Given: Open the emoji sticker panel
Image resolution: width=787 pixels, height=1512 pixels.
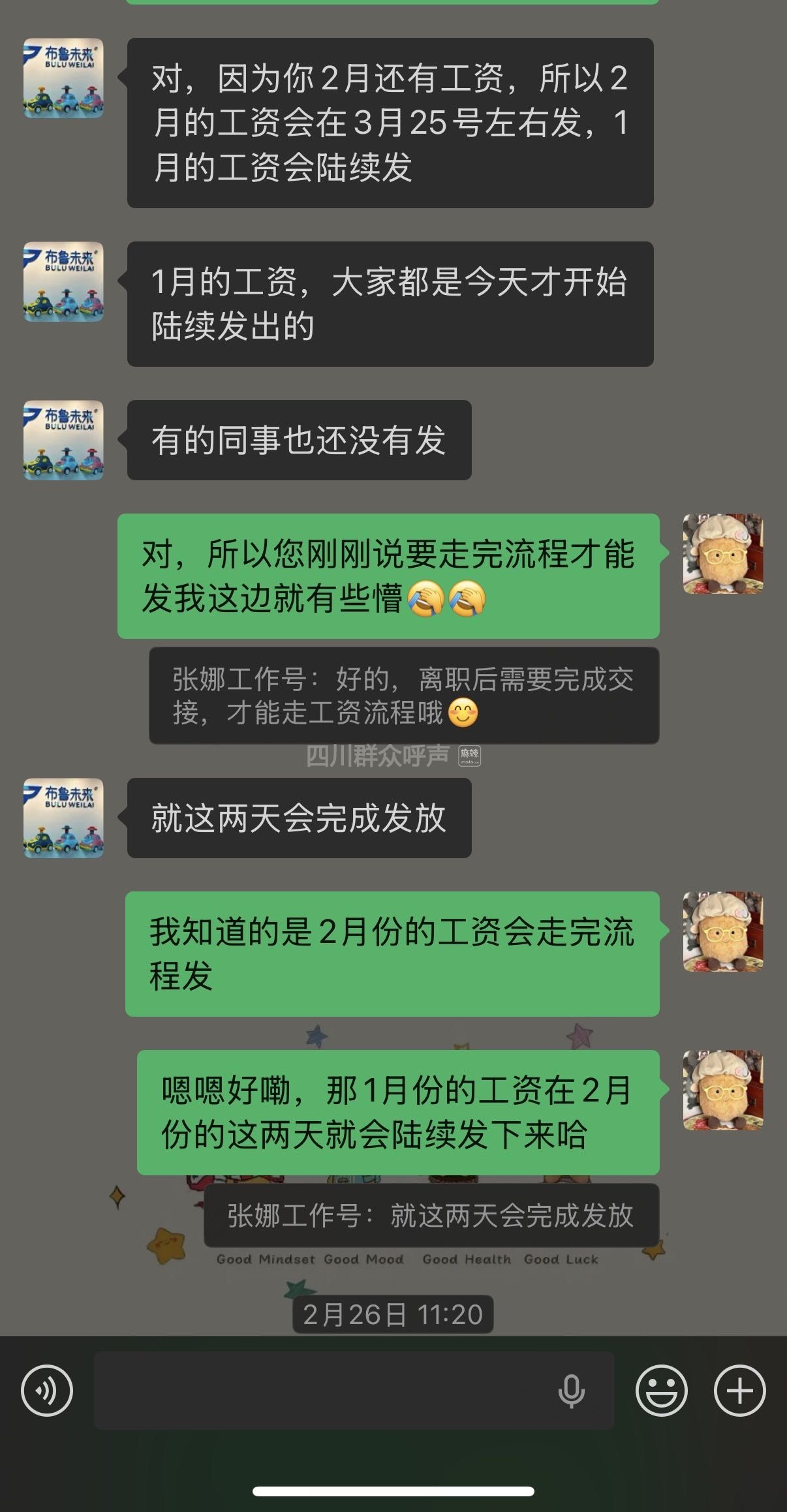Looking at the screenshot, I should tap(661, 1391).
